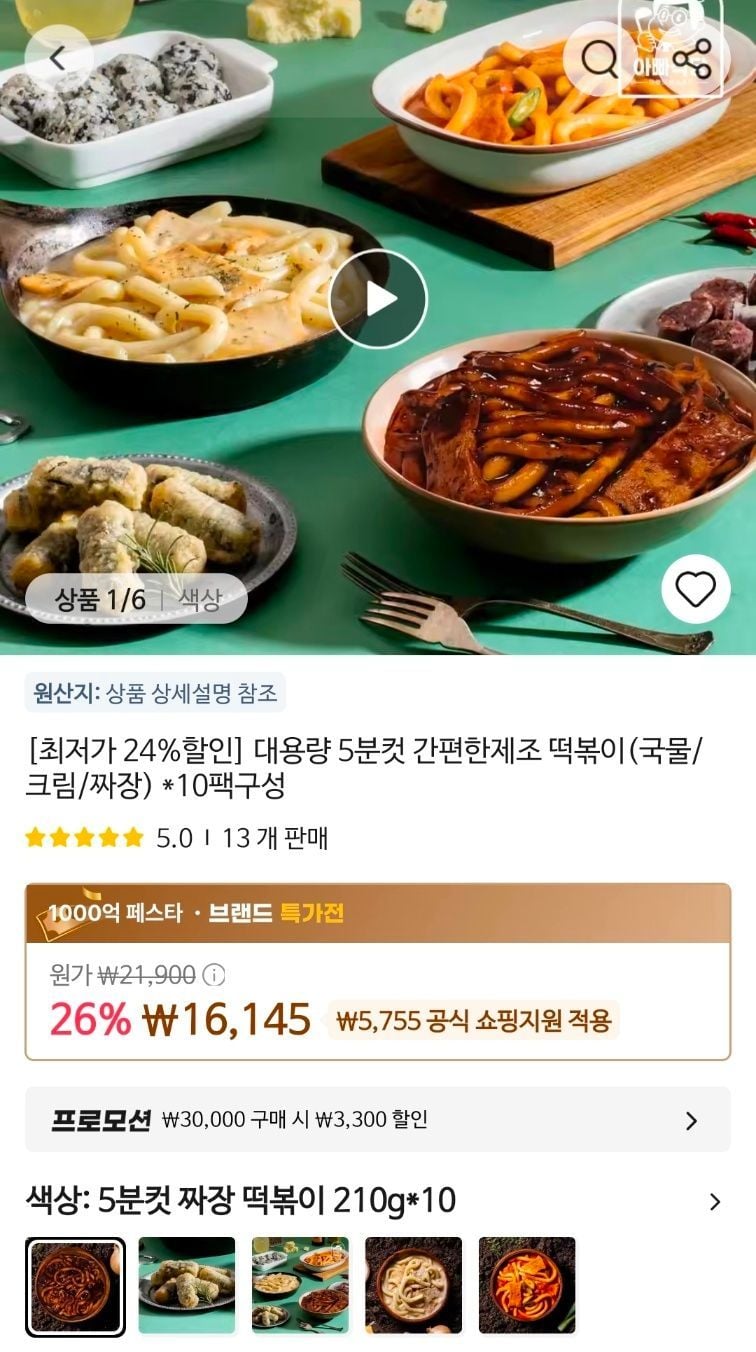The width and height of the screenshot is (756, 1352).
Task: Select the cream tteokbokki option thumbnail
Action: (x=413, y=1286)
